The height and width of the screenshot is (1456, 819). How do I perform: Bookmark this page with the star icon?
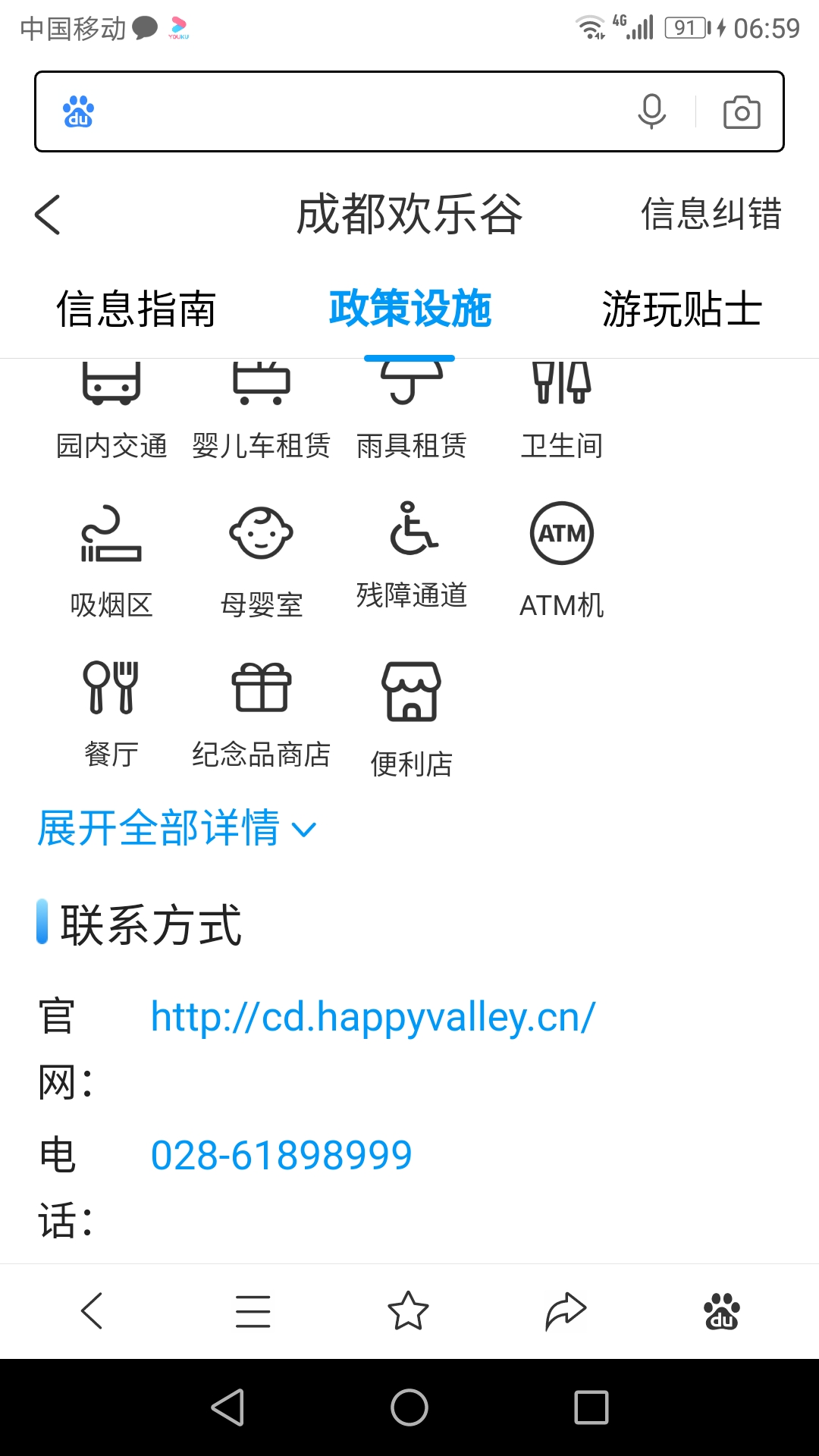pos(408,1310)
